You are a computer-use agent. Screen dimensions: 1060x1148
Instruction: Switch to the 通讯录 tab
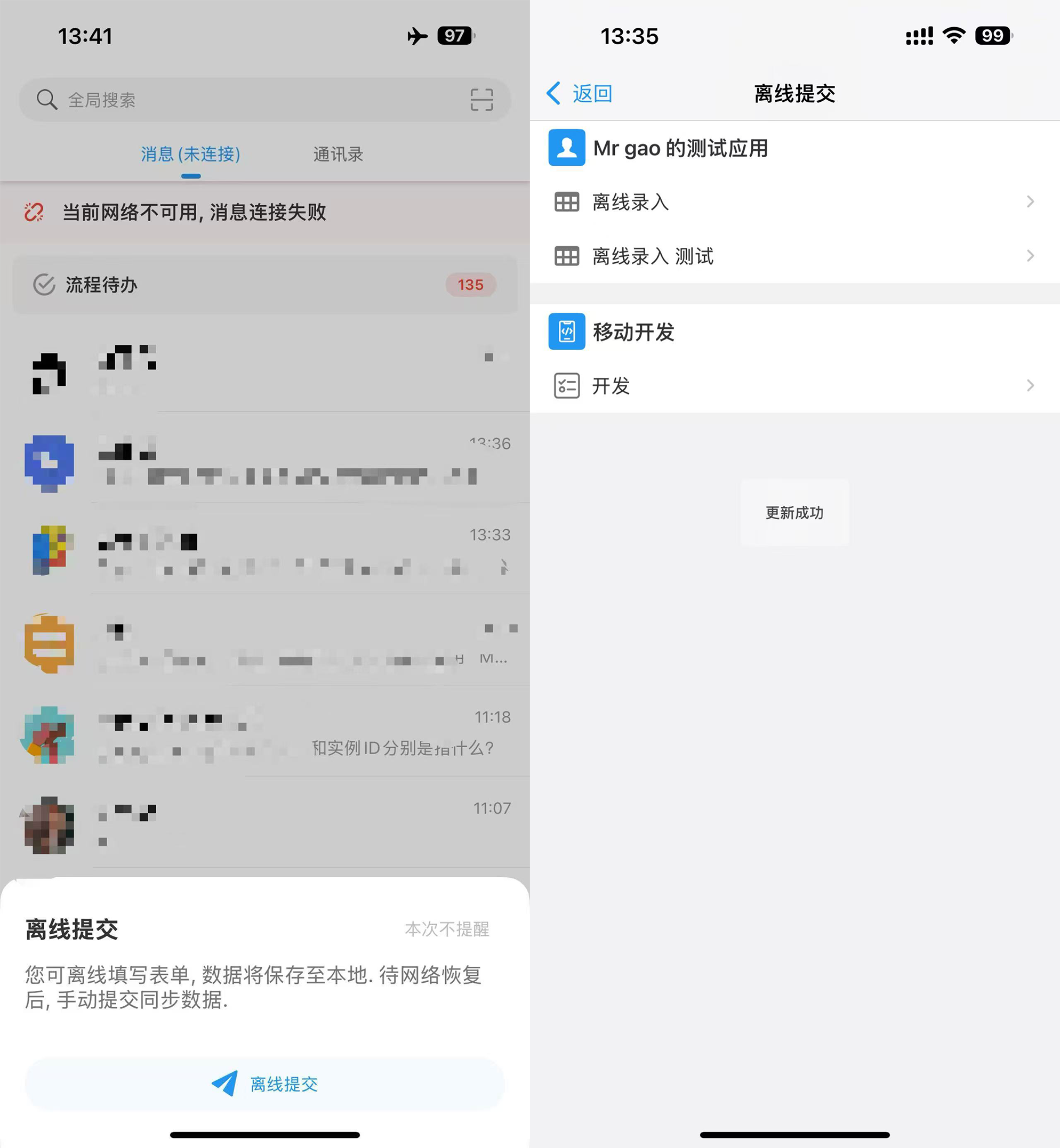point(338,153)
